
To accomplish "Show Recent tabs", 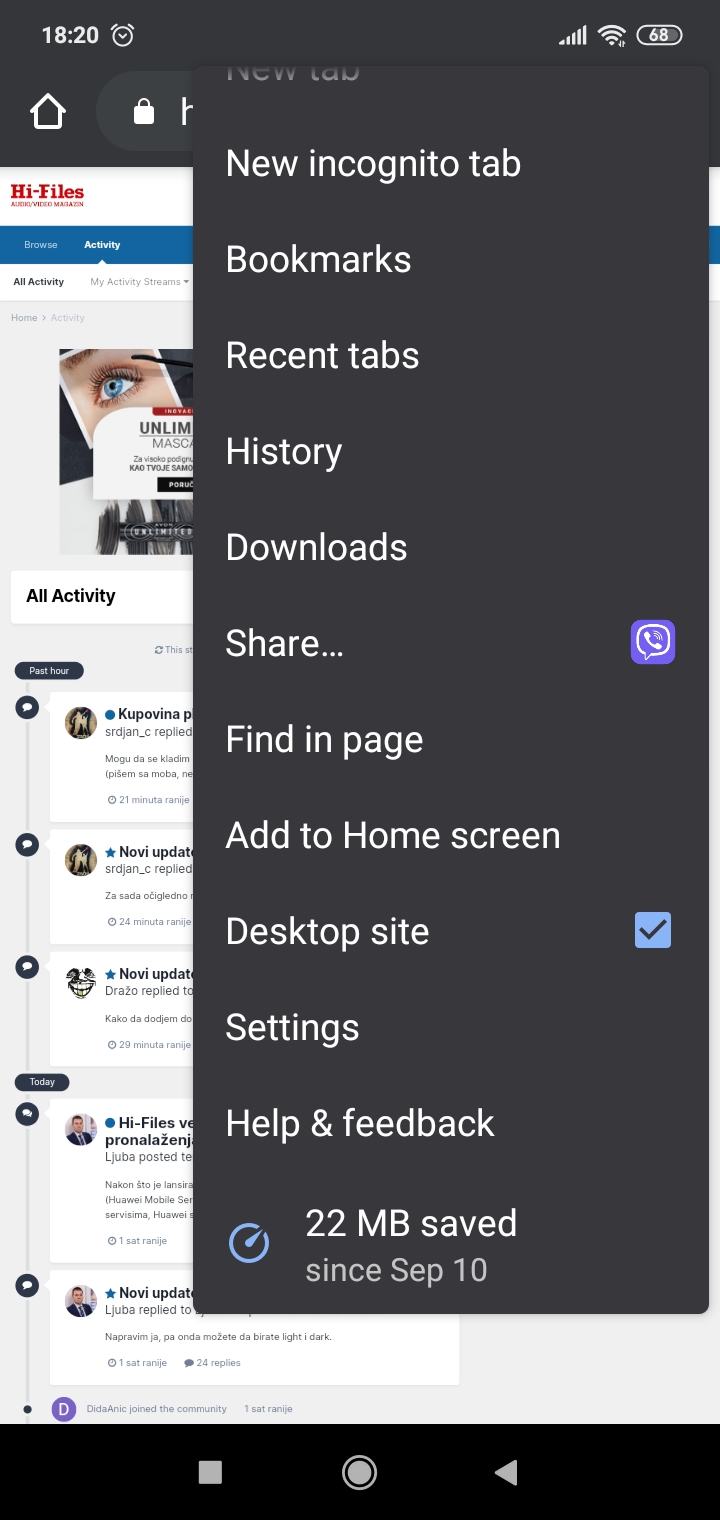I will coord(451,355).
